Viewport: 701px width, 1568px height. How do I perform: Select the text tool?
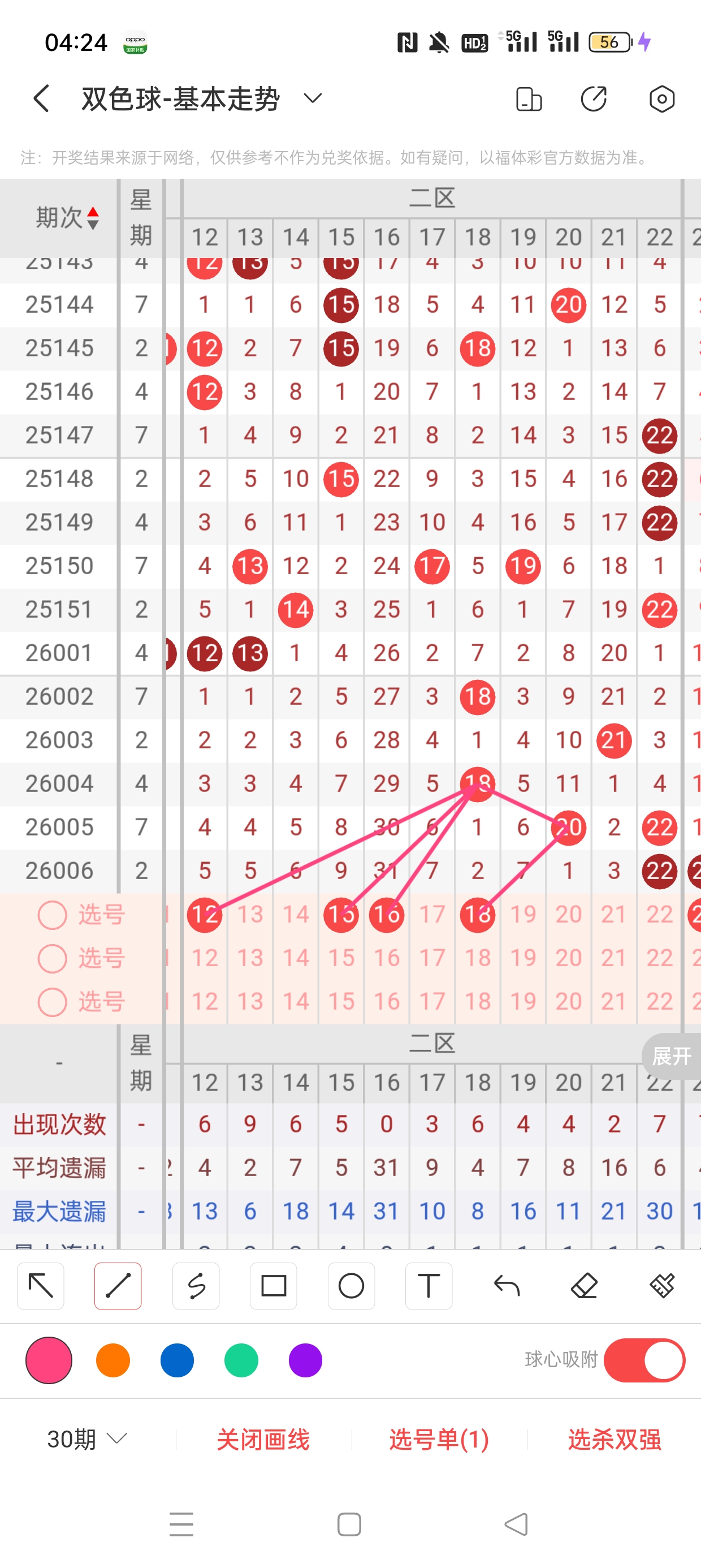coord(429,1286)
